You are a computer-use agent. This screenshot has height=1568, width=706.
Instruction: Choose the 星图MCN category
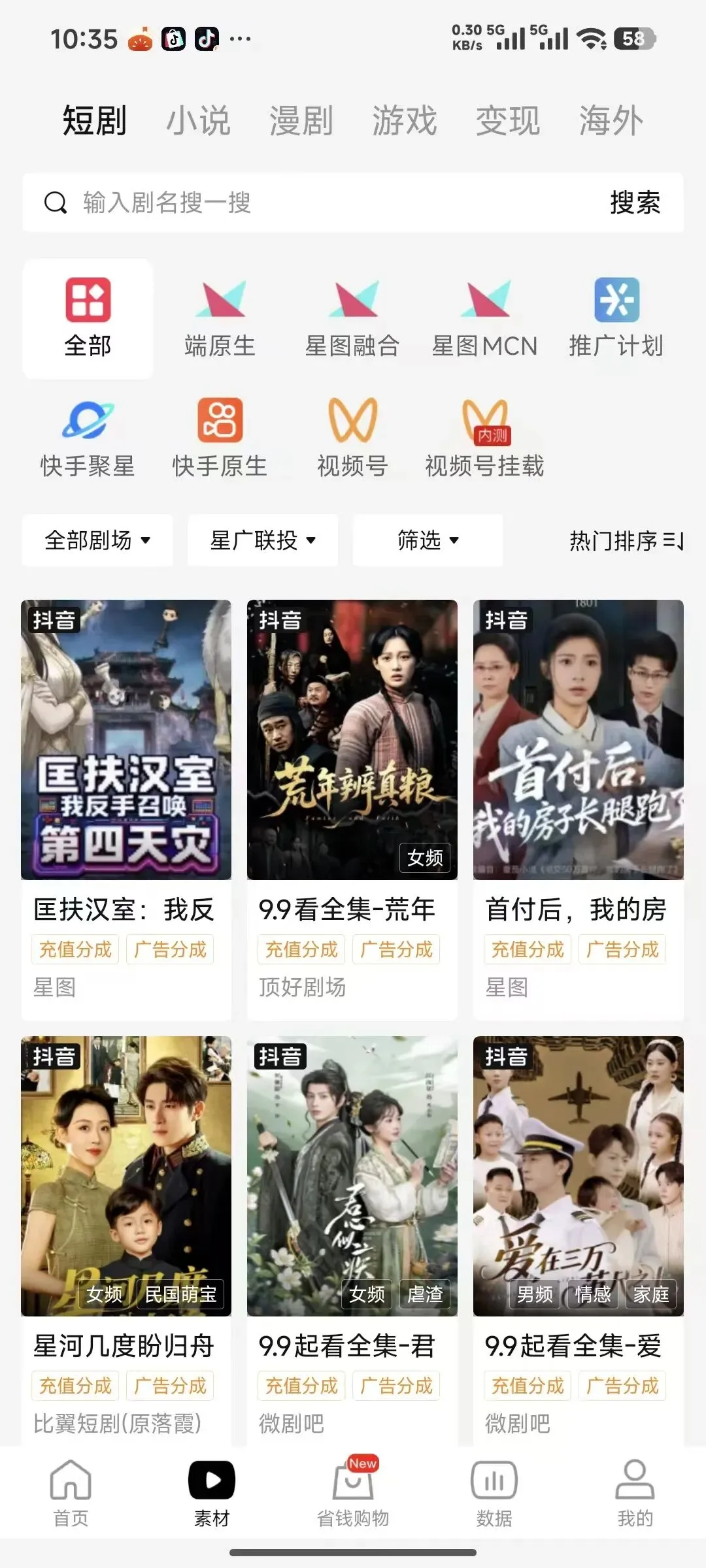(x=484, y=318)
